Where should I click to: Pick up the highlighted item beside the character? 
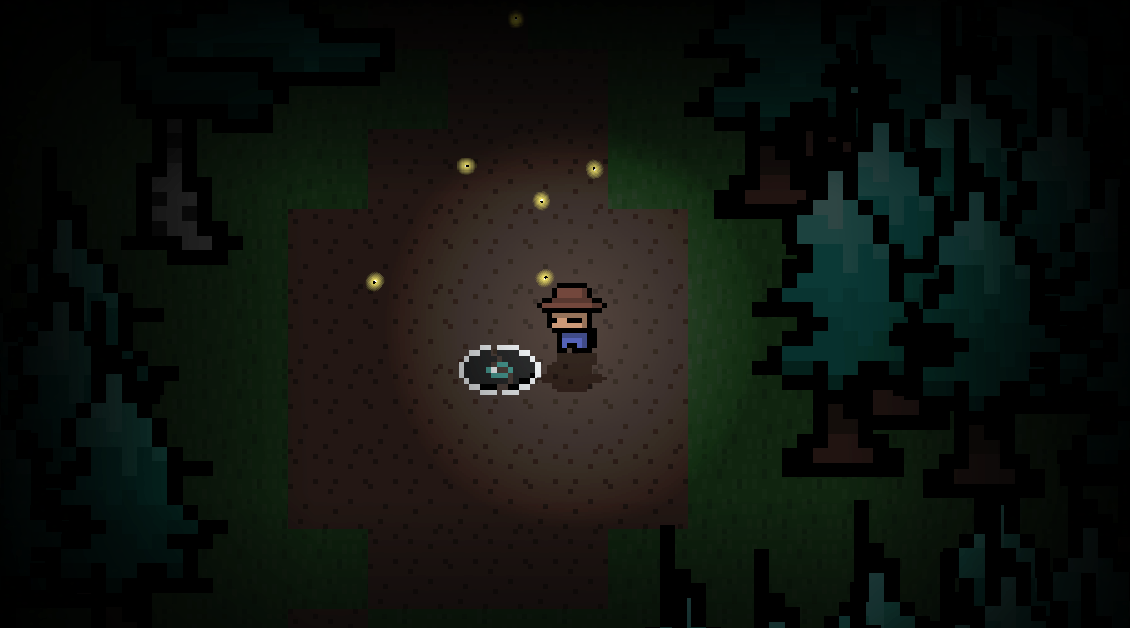(499, 370)
